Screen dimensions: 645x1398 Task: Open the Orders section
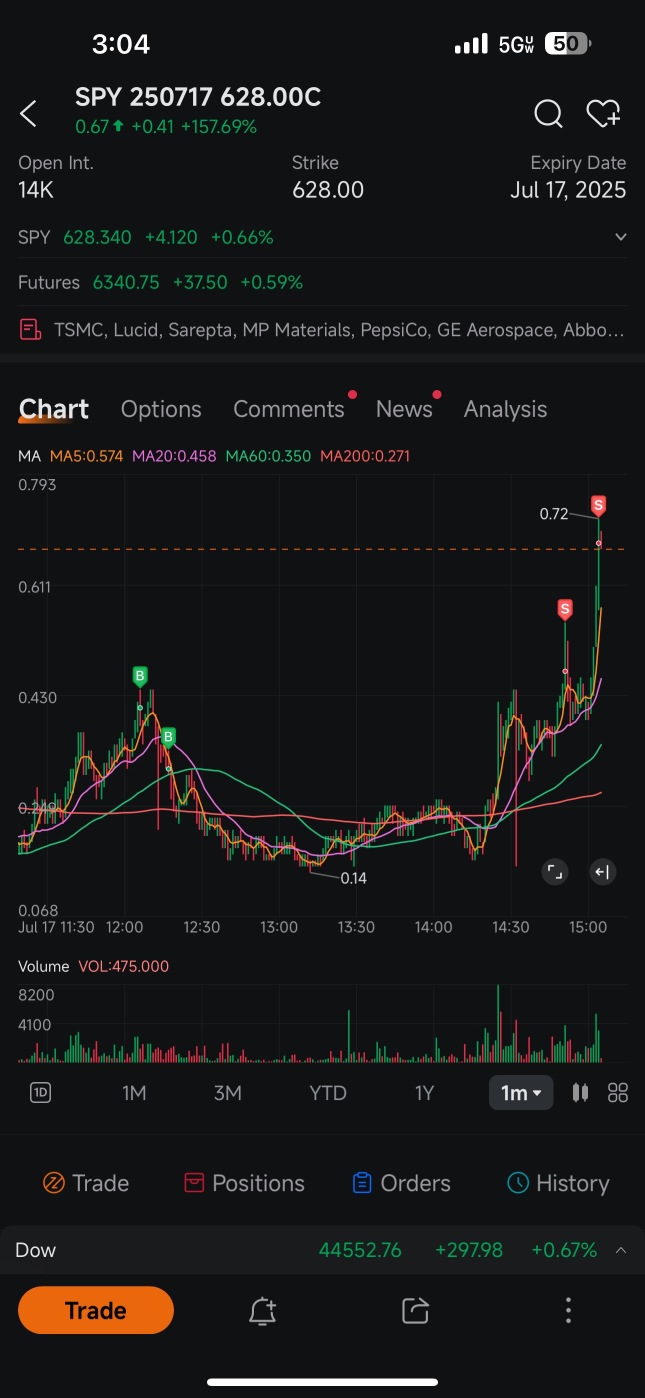click(401, 1183)
